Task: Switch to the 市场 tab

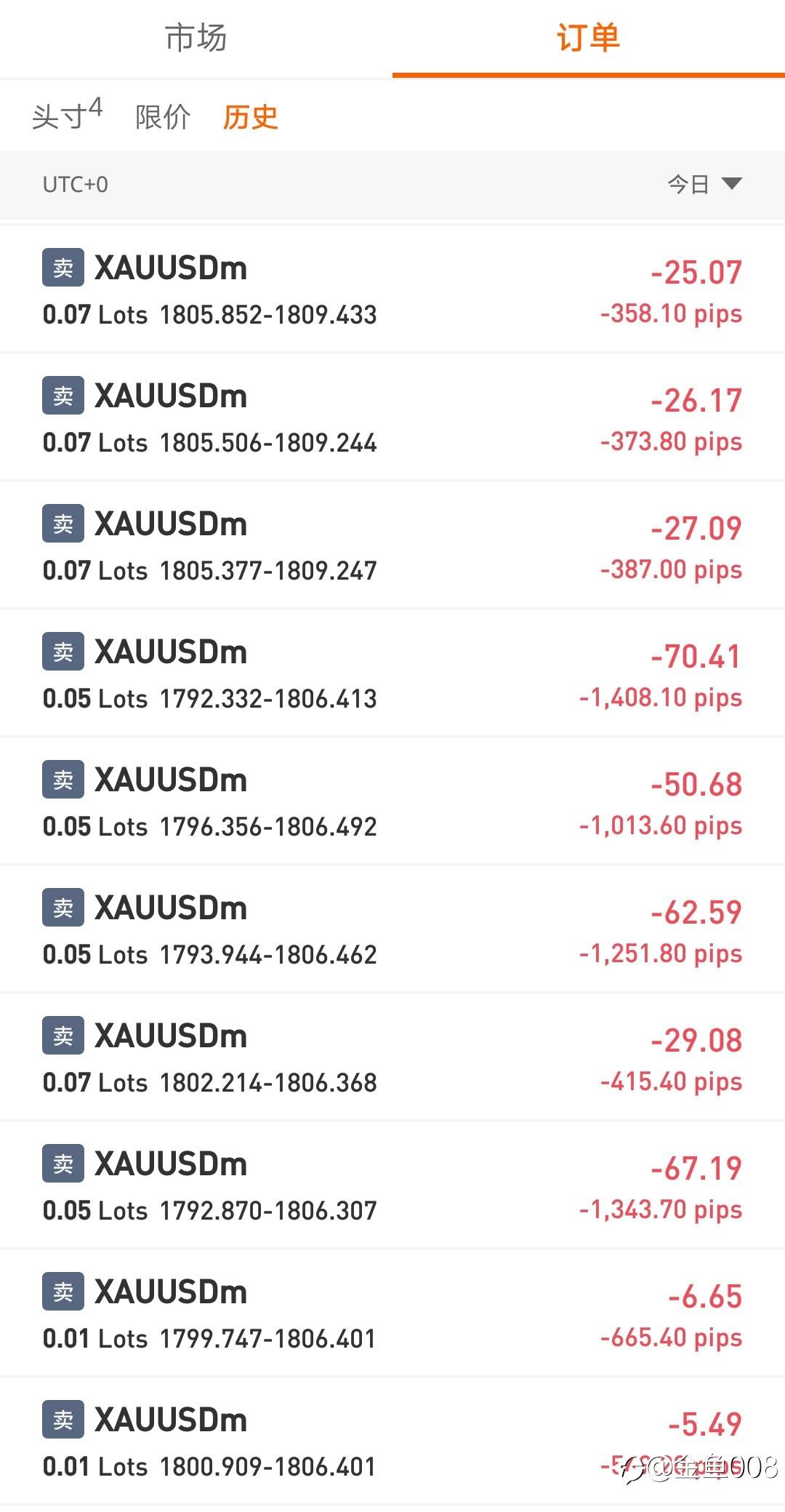Action: [x=196, y=38]
